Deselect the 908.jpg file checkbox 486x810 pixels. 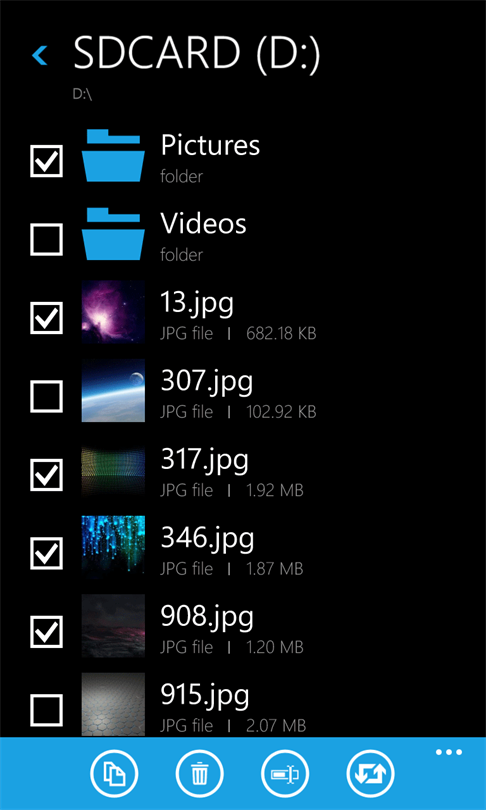(46, 632)
